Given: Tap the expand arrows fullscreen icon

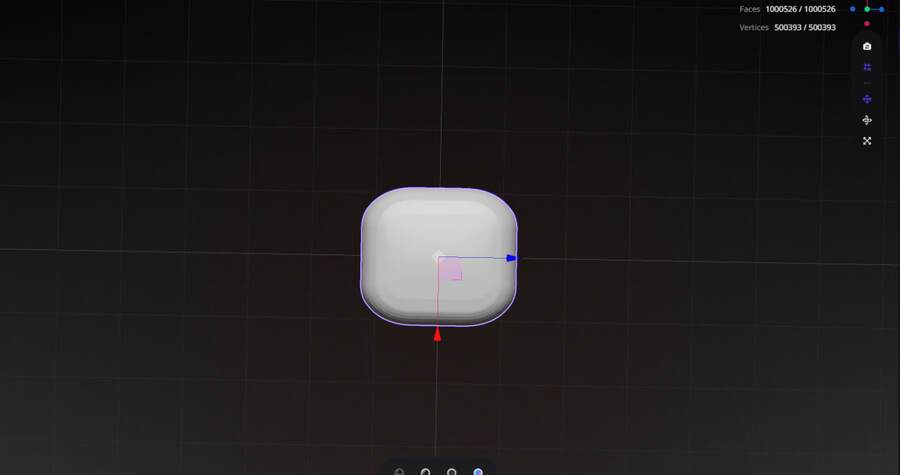Looking at the screenshot, I should 867,141.
